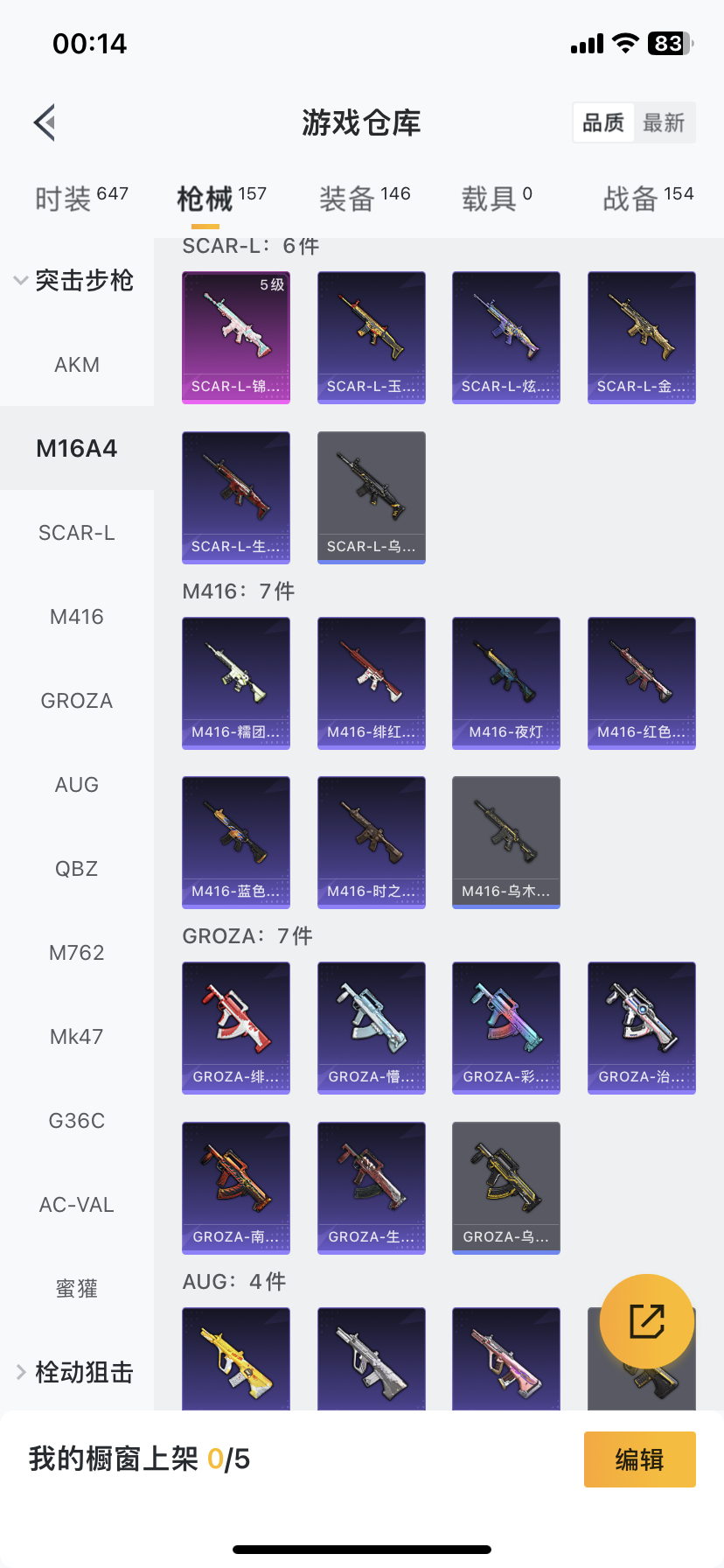Switch to the 时装 tab
This screenshot has height=1568, width=724.
(x=81, y=199)
